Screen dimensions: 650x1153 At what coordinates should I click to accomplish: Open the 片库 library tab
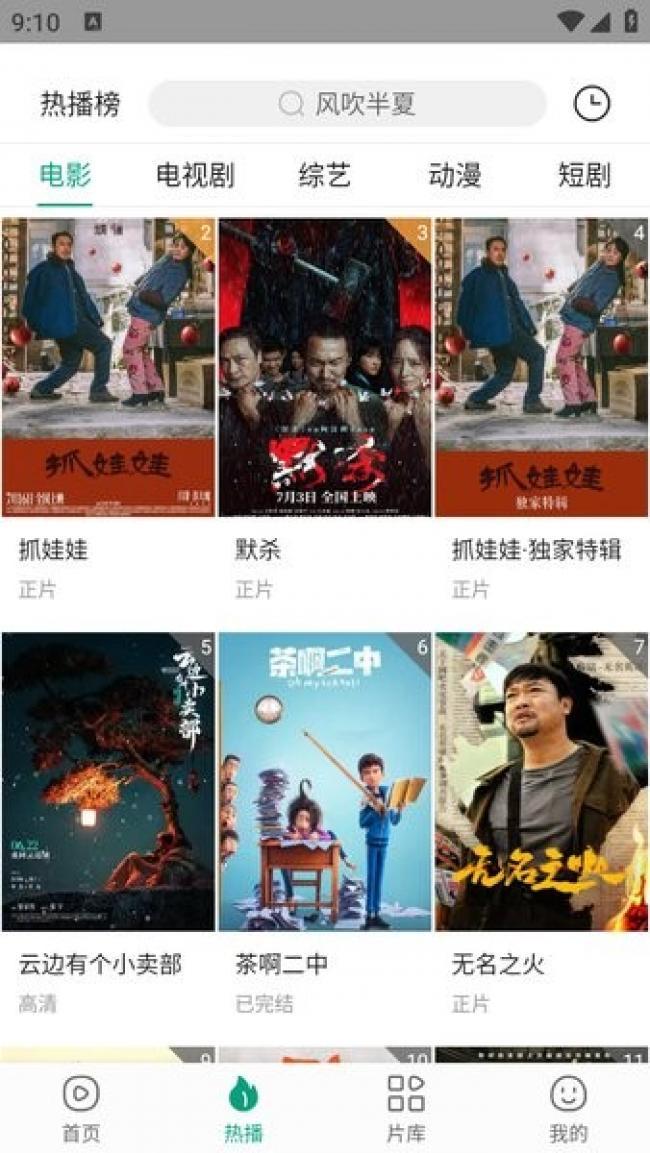tap(406, 1109)
